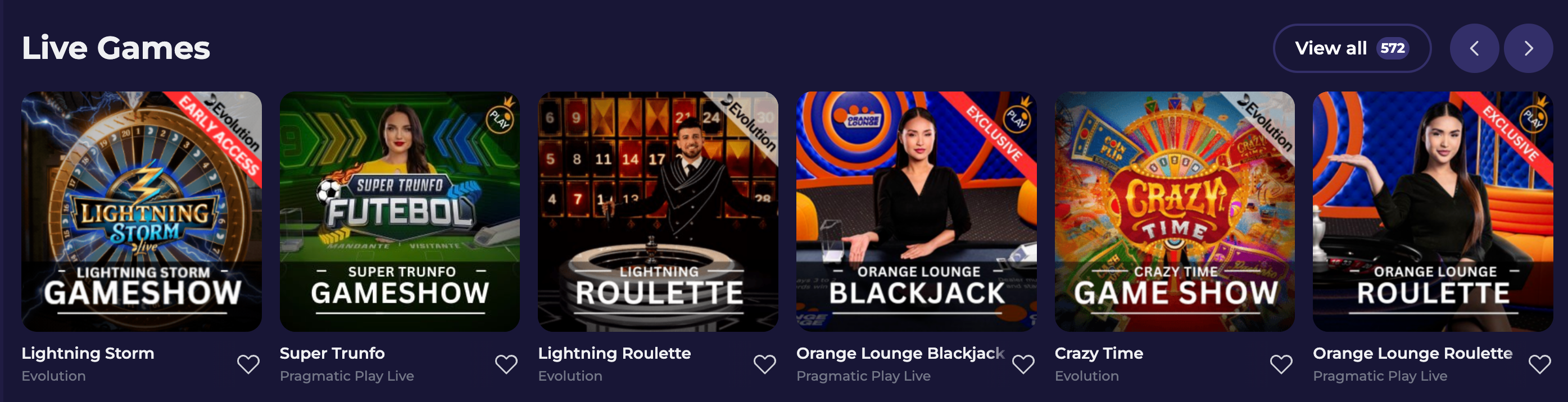Favorite Orange Lounge Roulette
This screenshot has width=1568, height=402.
coord(1539,364)
